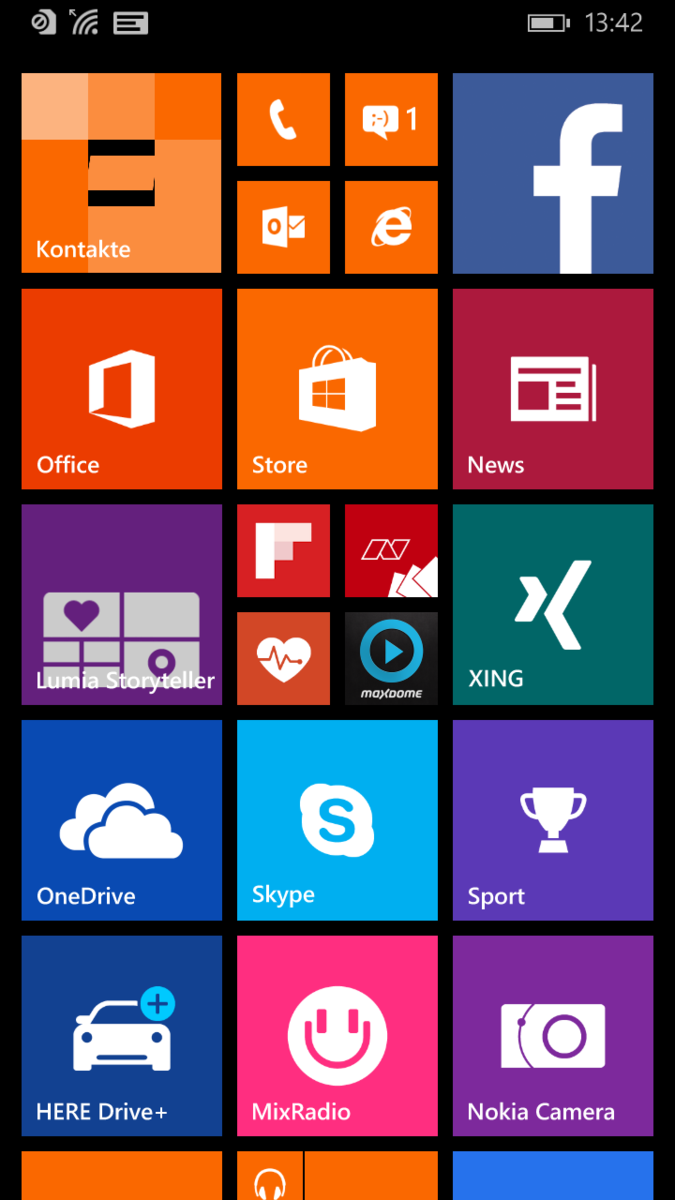
Task: Open the Kontakte tile
Action: coord(121,173)
